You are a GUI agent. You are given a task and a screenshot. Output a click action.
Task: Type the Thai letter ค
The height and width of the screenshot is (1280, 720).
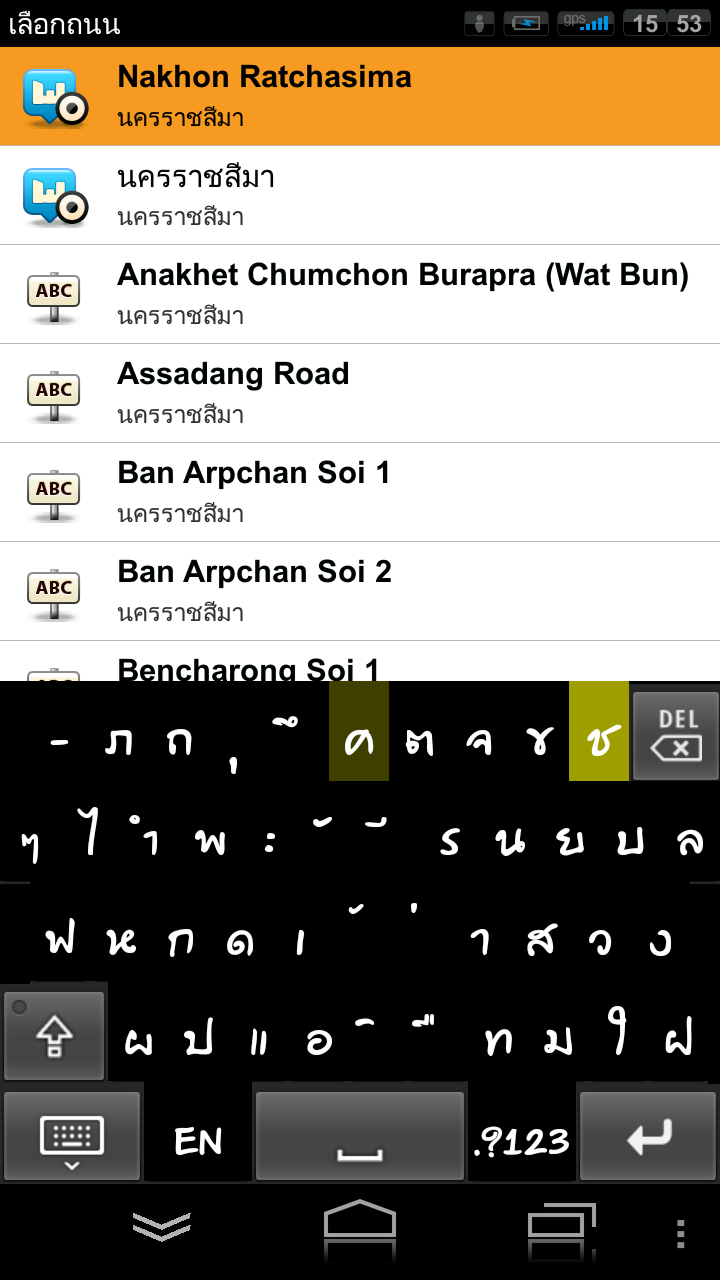coord(359,741)
